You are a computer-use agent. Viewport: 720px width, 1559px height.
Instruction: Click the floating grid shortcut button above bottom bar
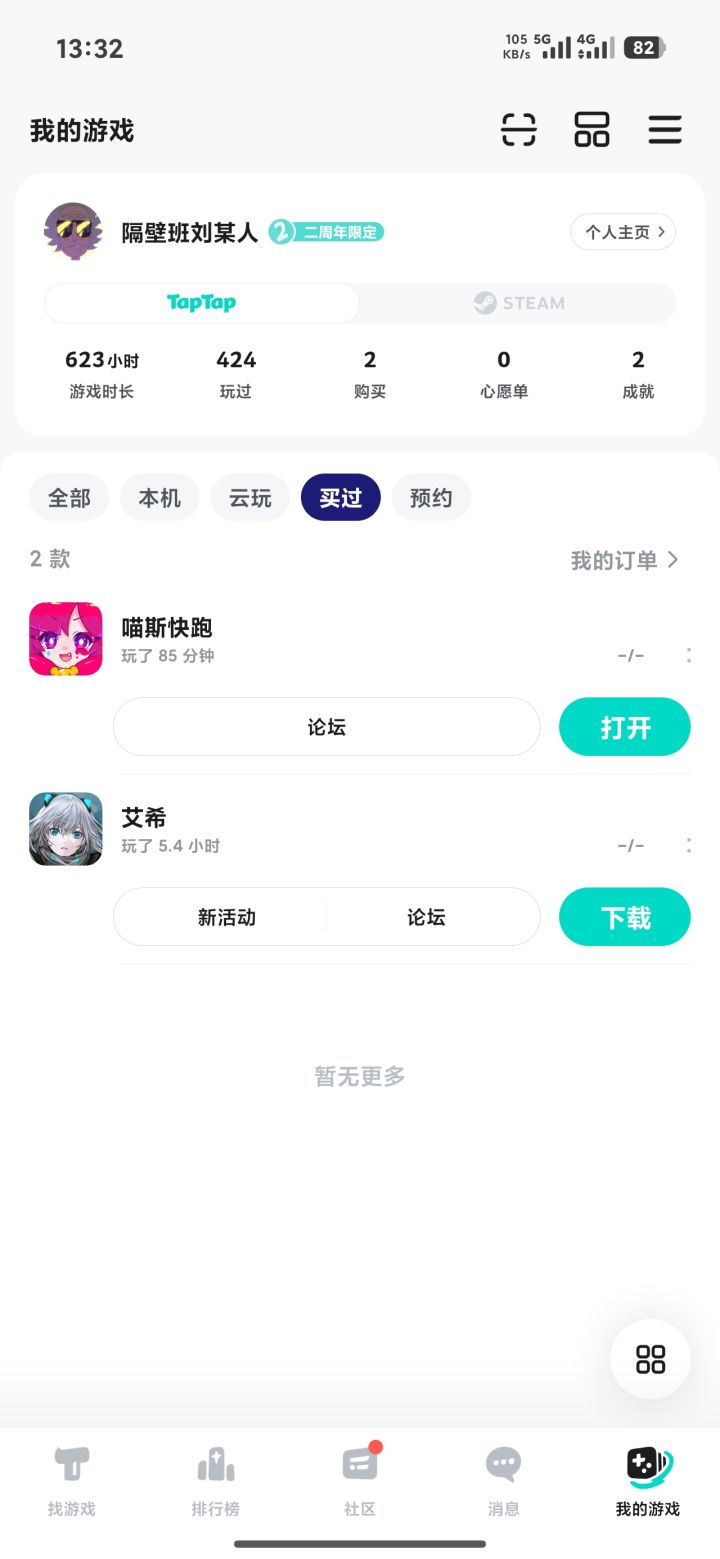650,1359
